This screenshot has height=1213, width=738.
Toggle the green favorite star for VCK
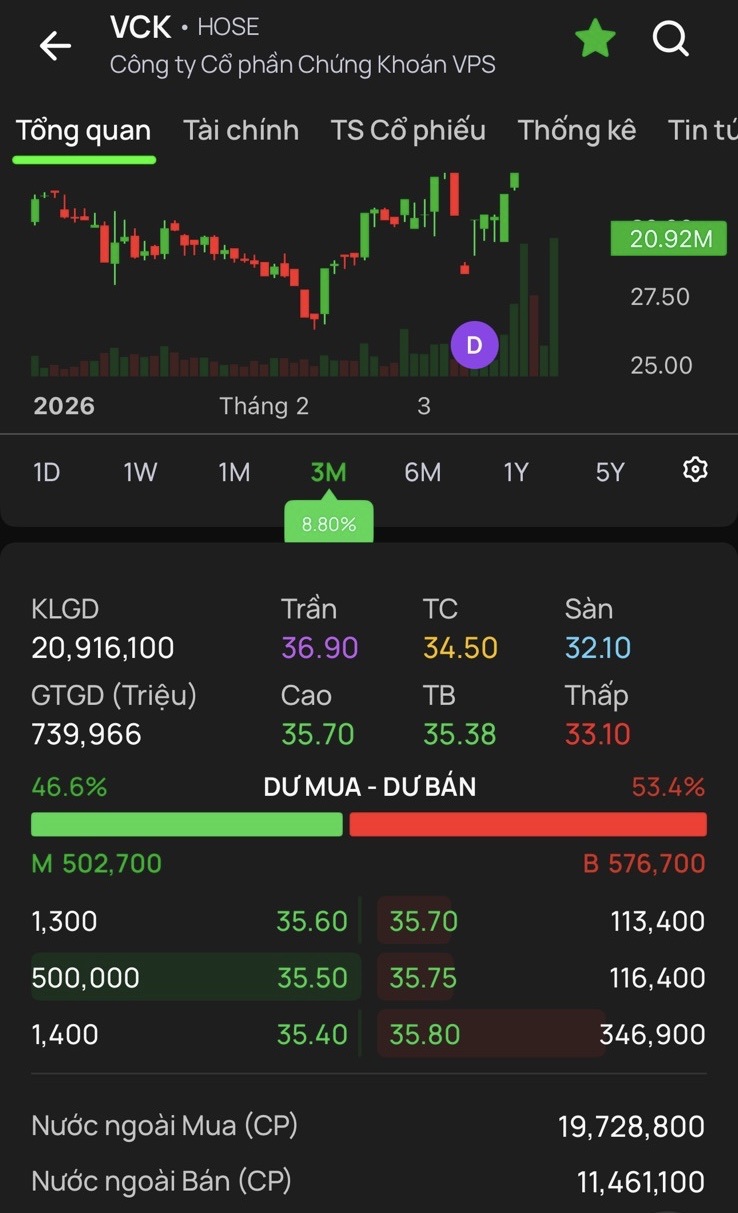(x=595, y=40)
